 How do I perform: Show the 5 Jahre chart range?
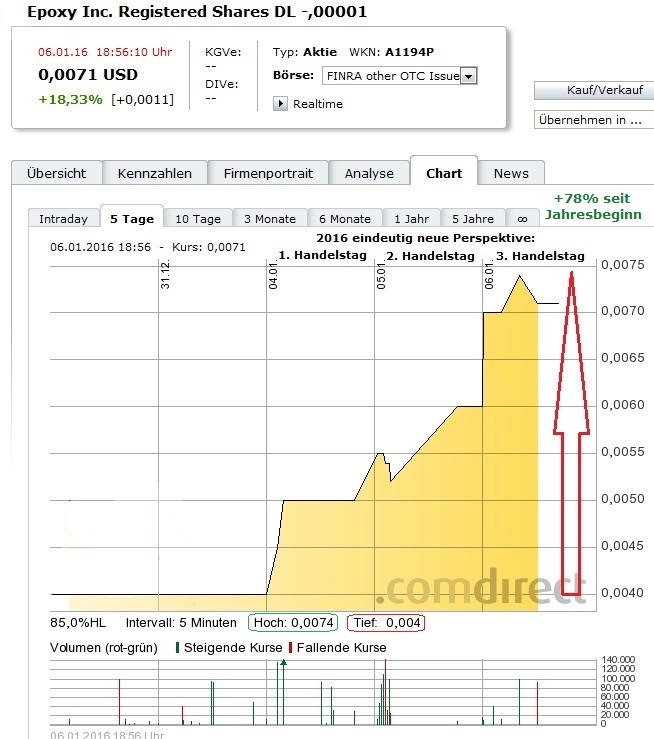tap(472, 218)
